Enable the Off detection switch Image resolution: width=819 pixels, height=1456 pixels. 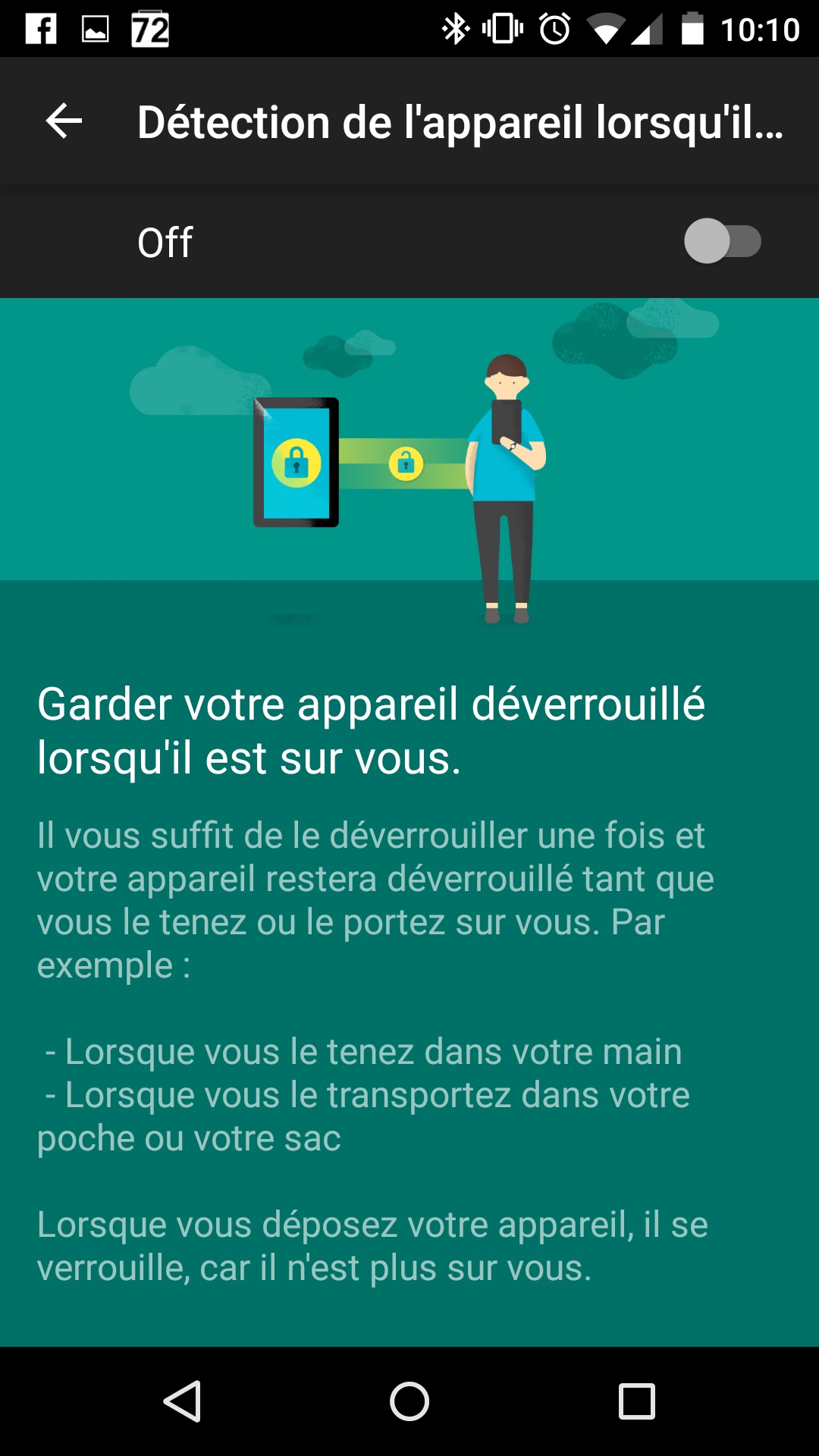(x=722, y=242)
